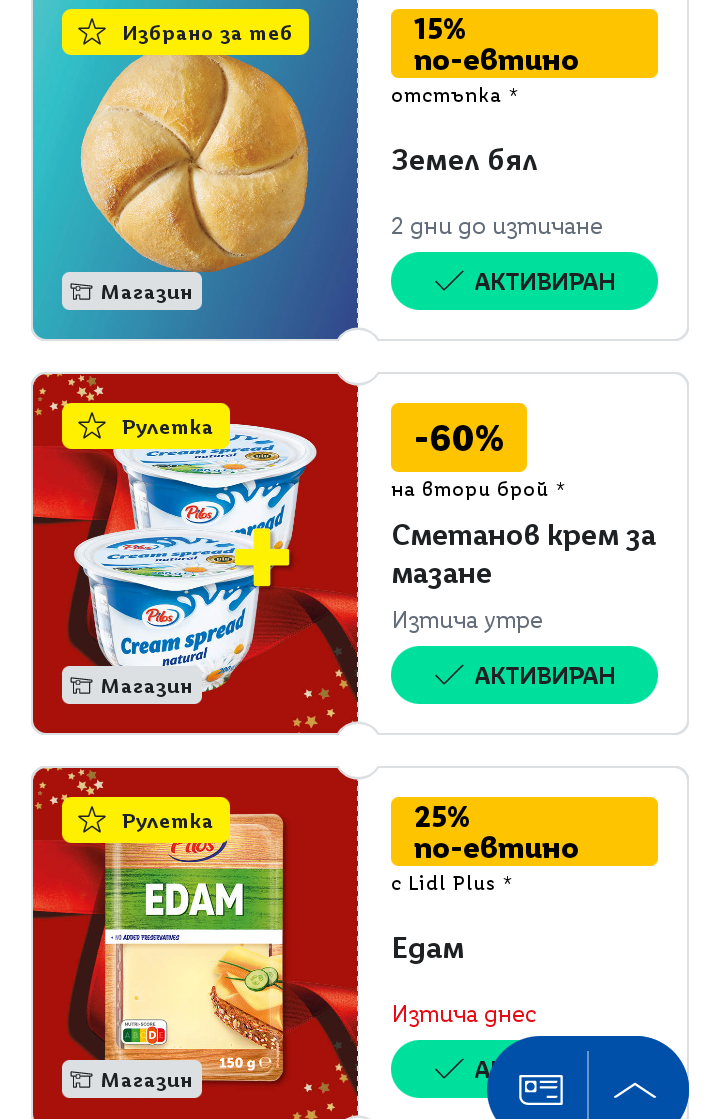720x1119 pixels.
Task: Tap АКТИВИРАН on Сметанов крем за мазане
Action: [524, 675]
